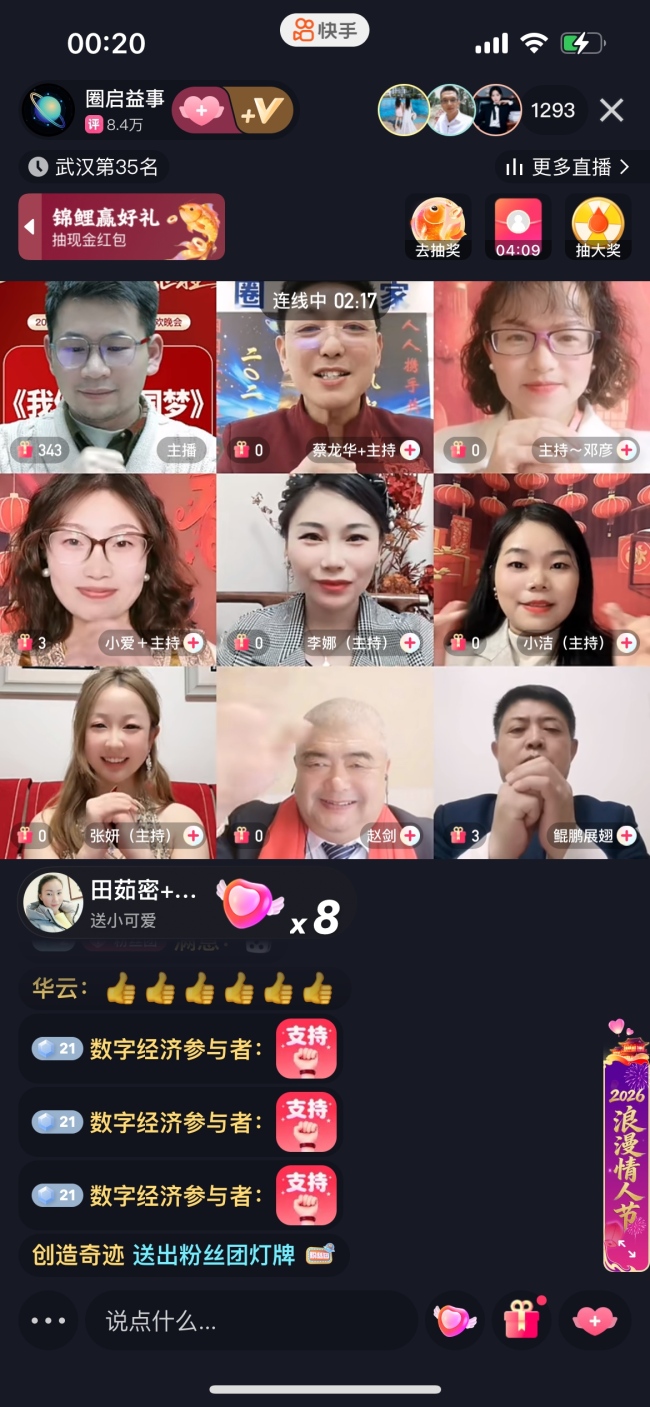Image resolution: width=650 pixels, height=1407 pixels.
Task: Tap 送出粉丝团灯牌 to send a fan badge
Action: point(214,1255)
